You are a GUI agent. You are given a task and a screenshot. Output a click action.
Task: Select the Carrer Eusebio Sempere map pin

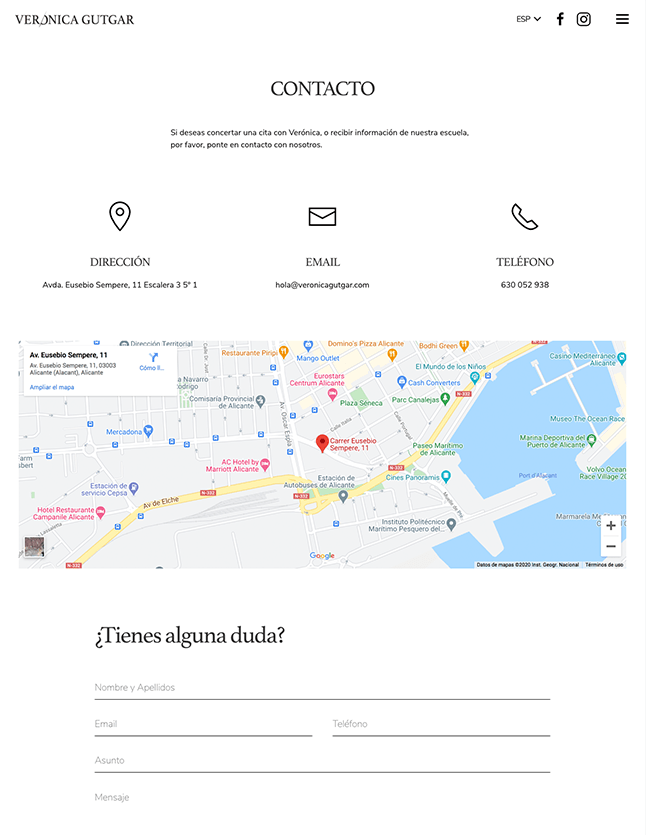(x=322, y=443)
